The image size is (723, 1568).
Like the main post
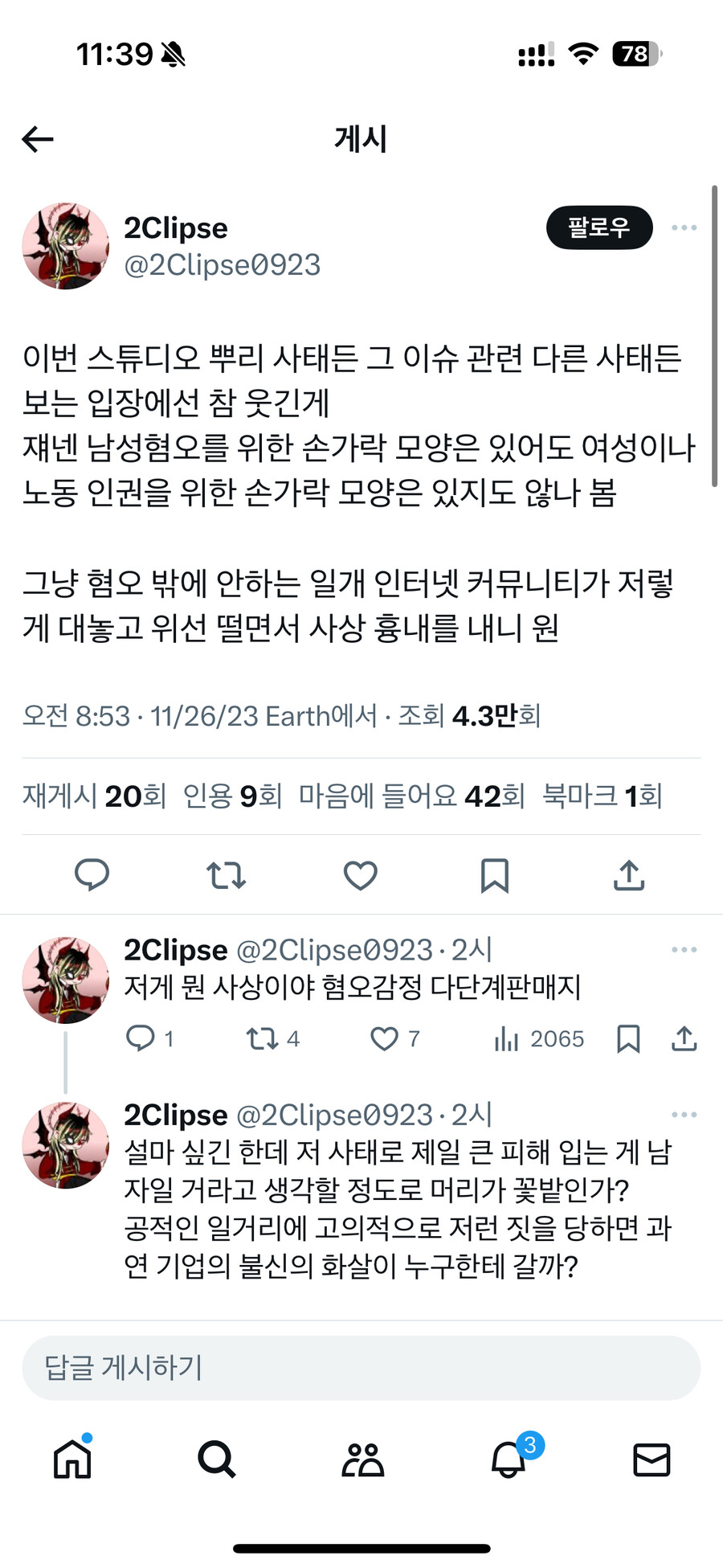coord(360,874)
